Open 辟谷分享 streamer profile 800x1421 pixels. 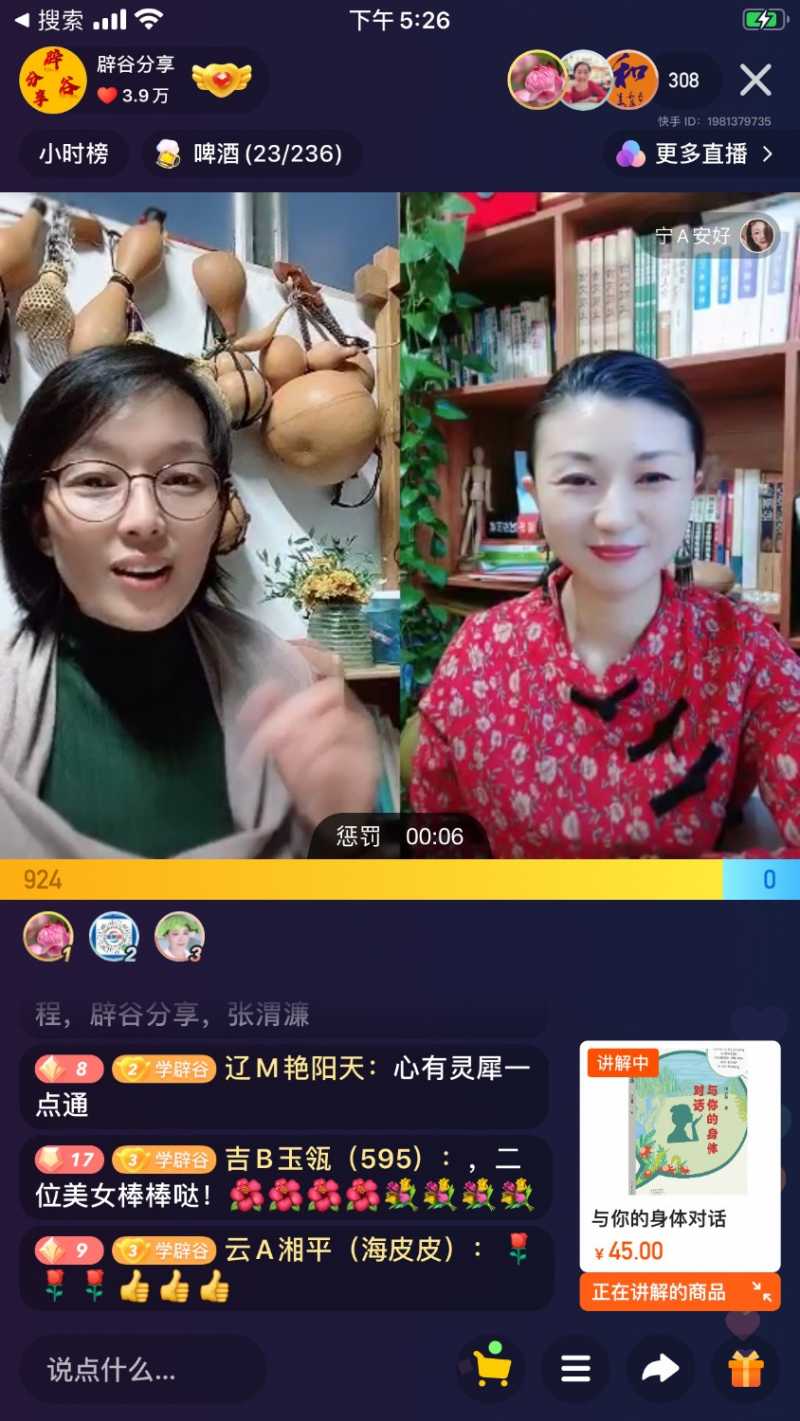click(x=54, y=80)
